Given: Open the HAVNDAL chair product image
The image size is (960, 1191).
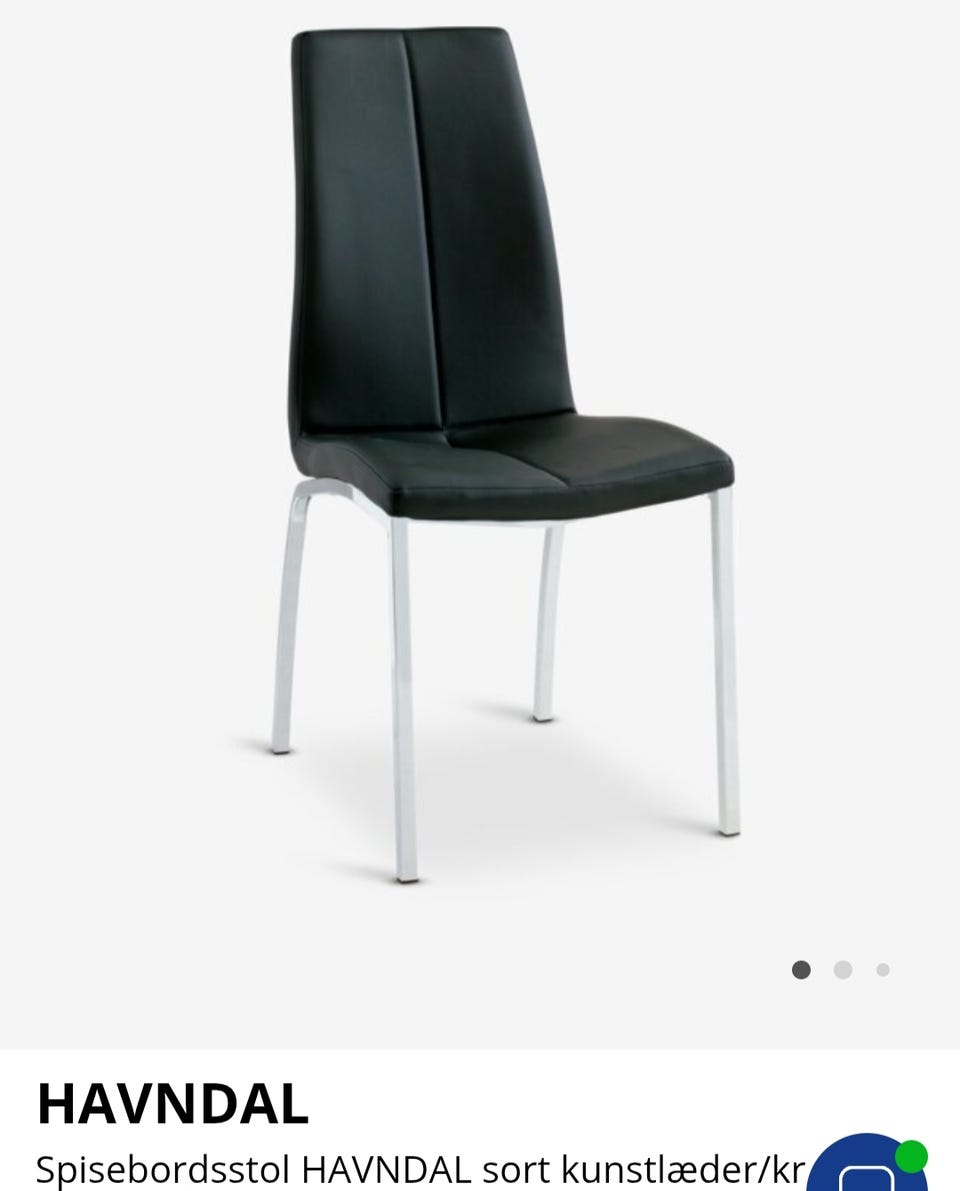Looking at the screenshot, I should 480,450.
